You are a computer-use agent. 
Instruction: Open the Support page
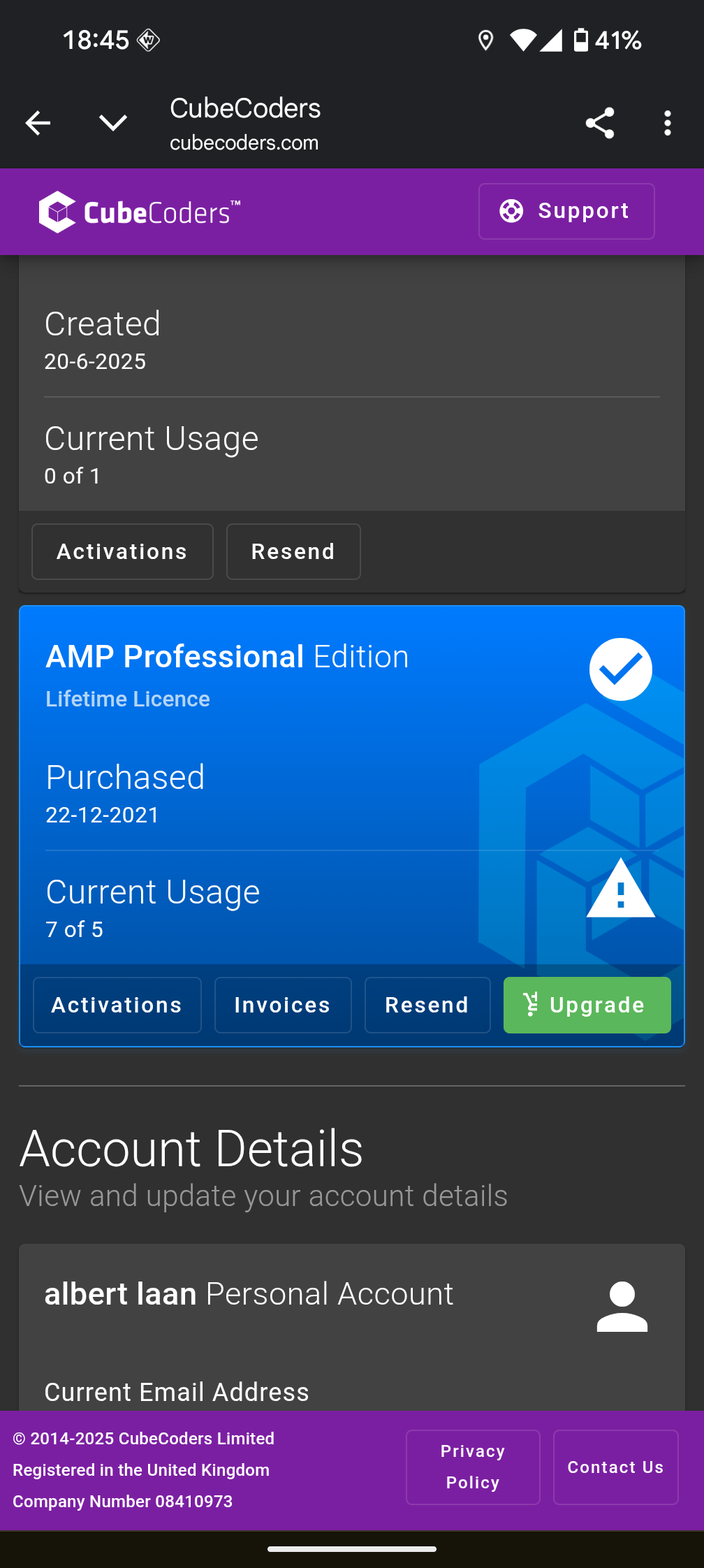click(x=566, y=211)
